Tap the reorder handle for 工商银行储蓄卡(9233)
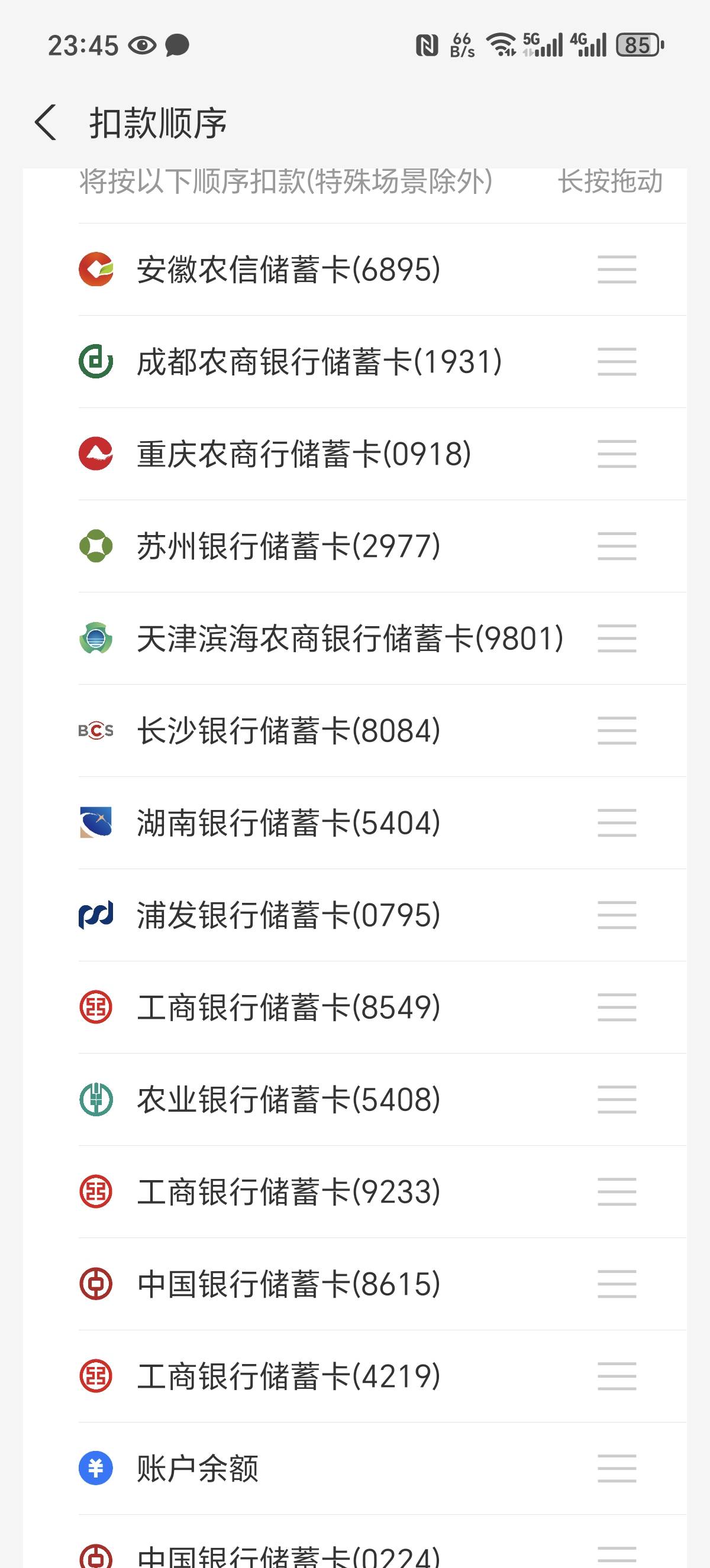This screenshot has width=710, height=1568. coord(617,1192)
